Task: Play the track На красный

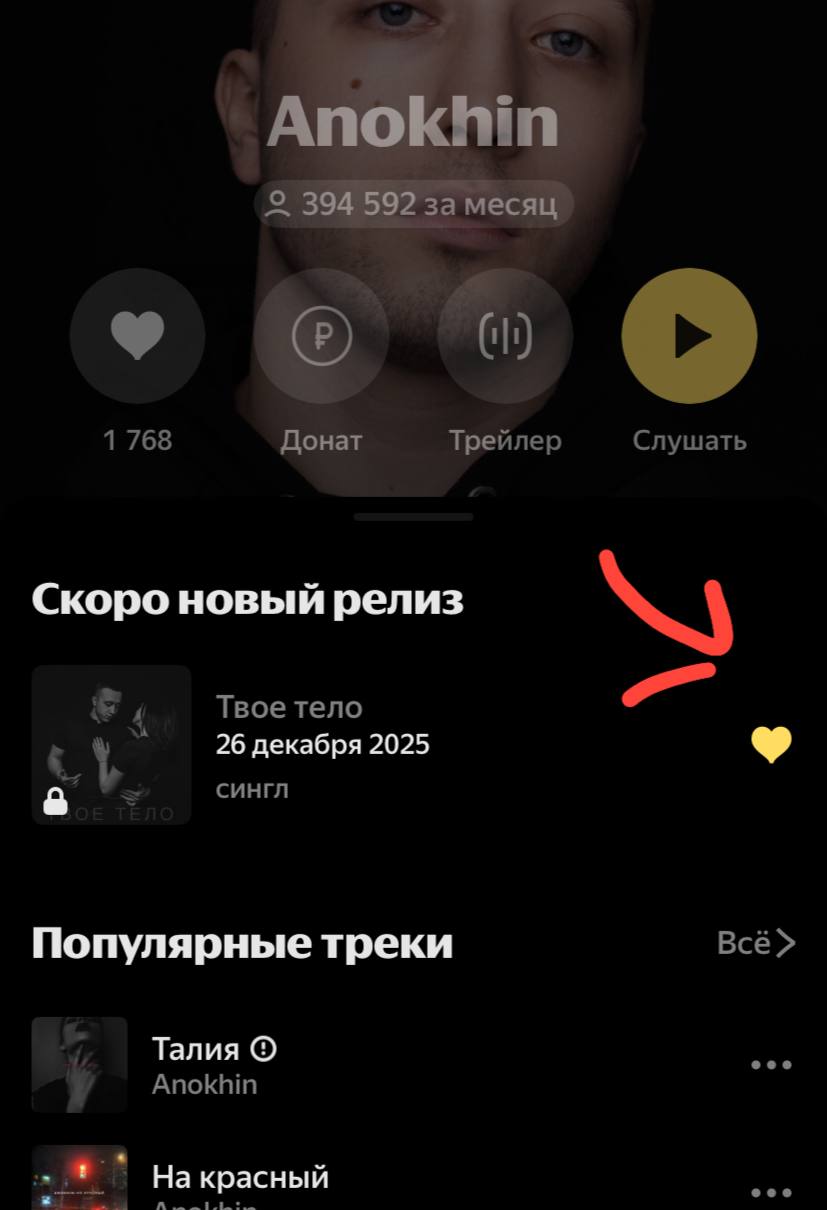Action: tap(240, 1178)
